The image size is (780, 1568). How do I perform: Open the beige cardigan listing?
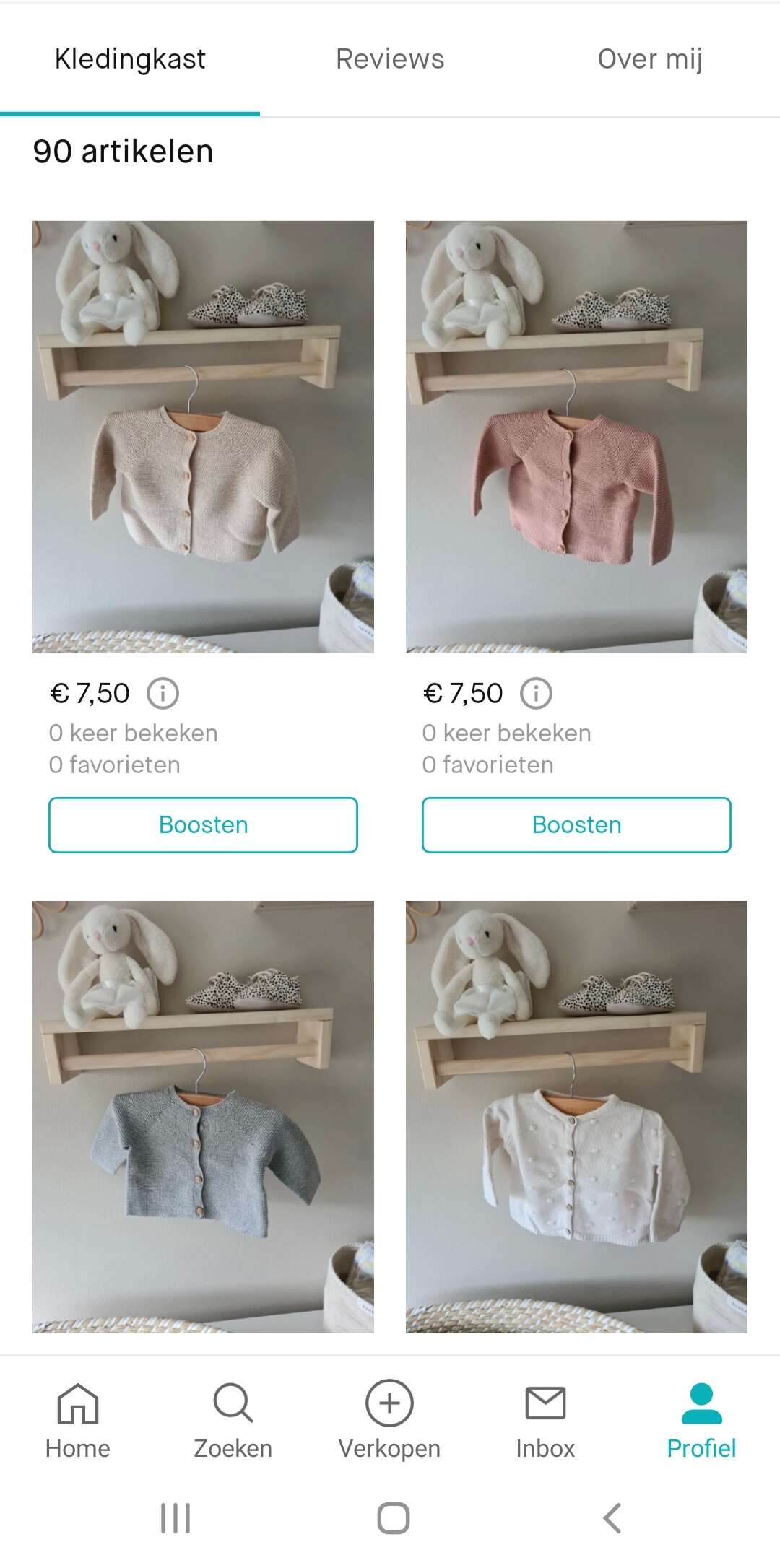pos(203,437)
